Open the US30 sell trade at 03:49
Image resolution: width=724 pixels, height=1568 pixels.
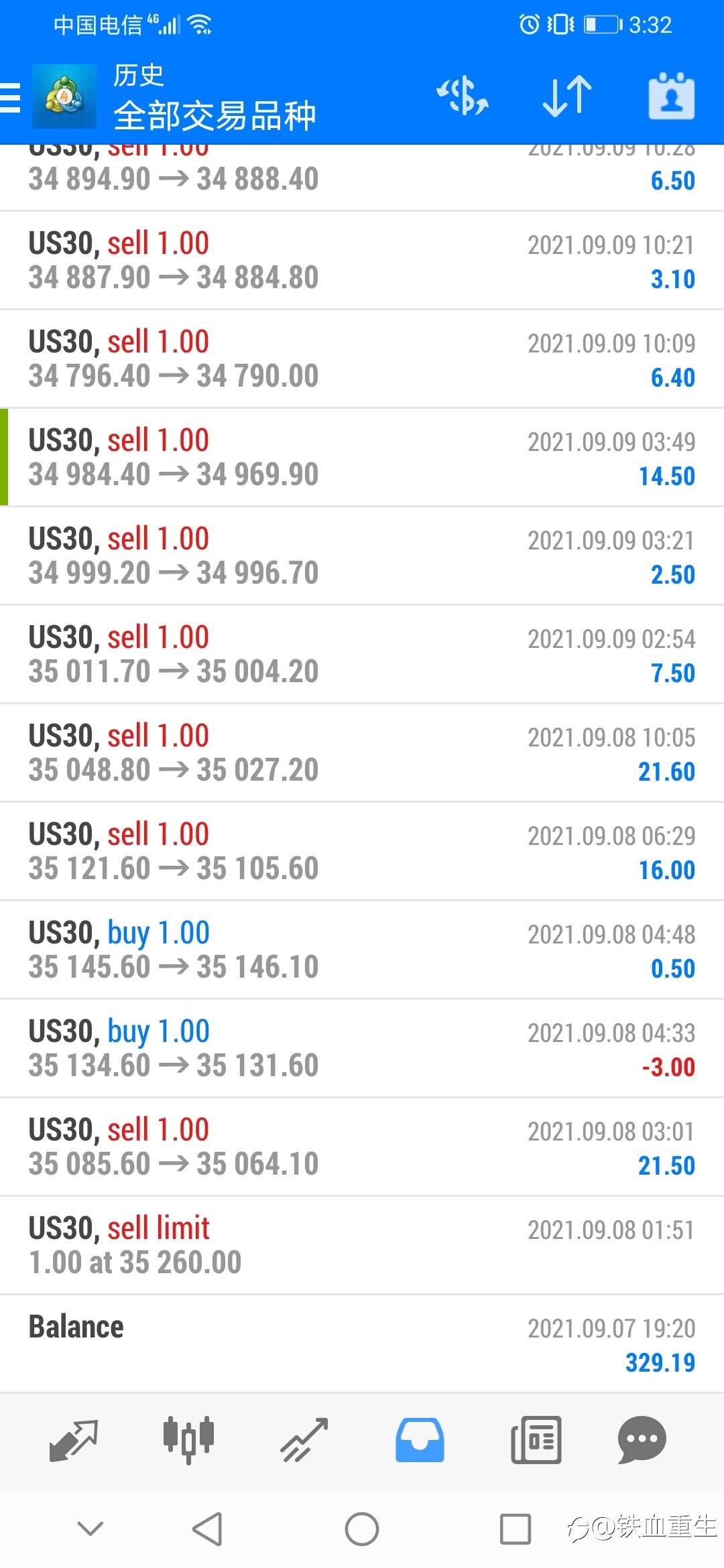(x=362, y=457)
